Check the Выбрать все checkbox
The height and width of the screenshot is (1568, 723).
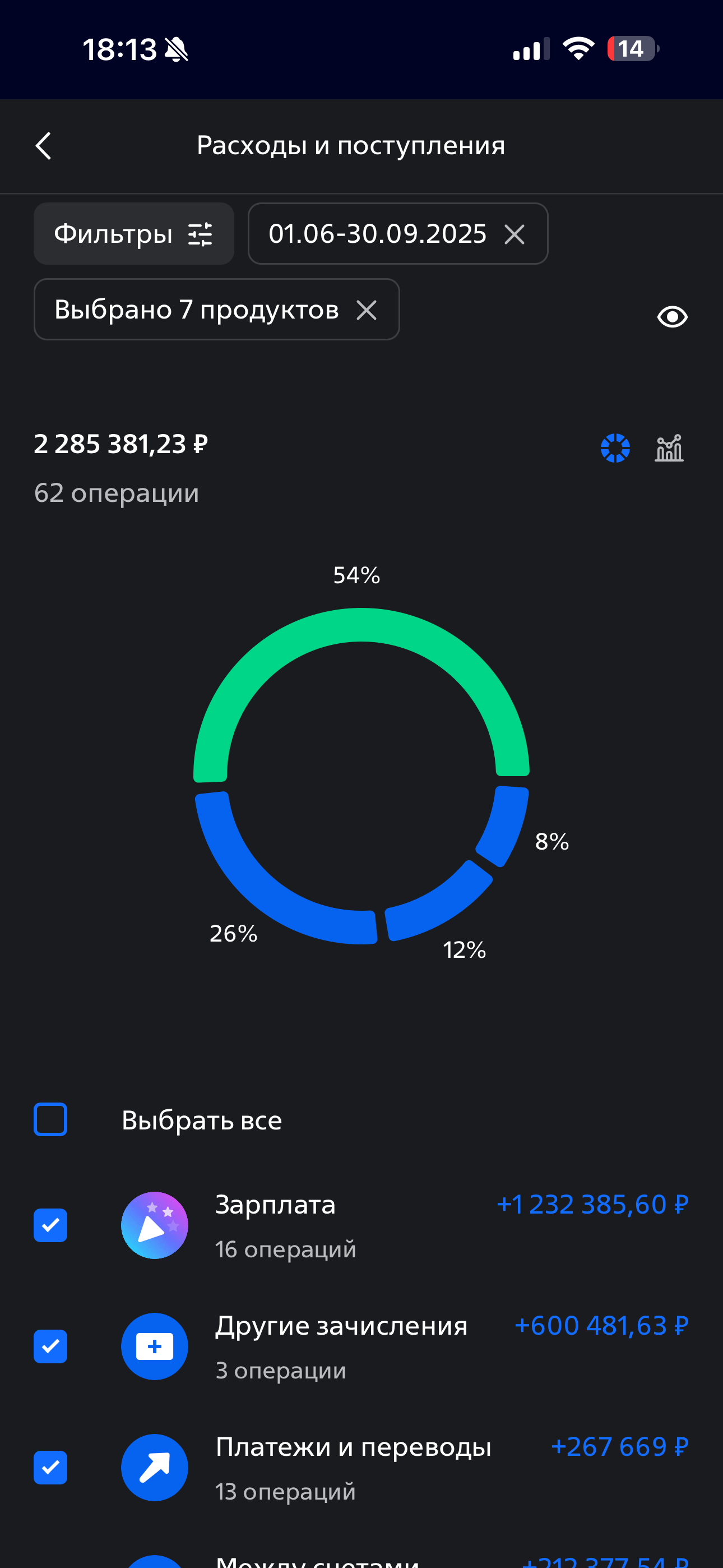(50, 1119)
